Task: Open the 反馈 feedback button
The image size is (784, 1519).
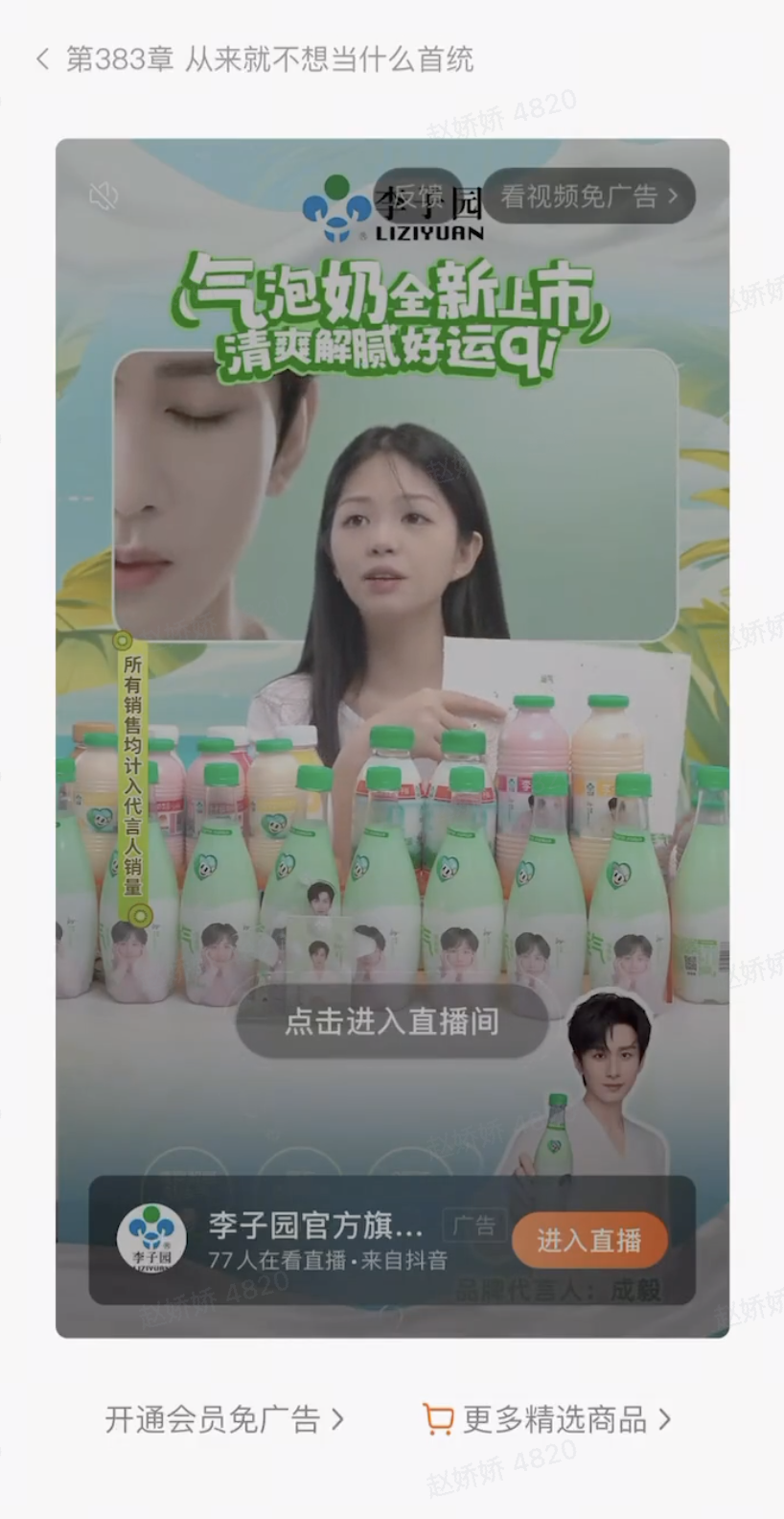Action: click(422, 197)
